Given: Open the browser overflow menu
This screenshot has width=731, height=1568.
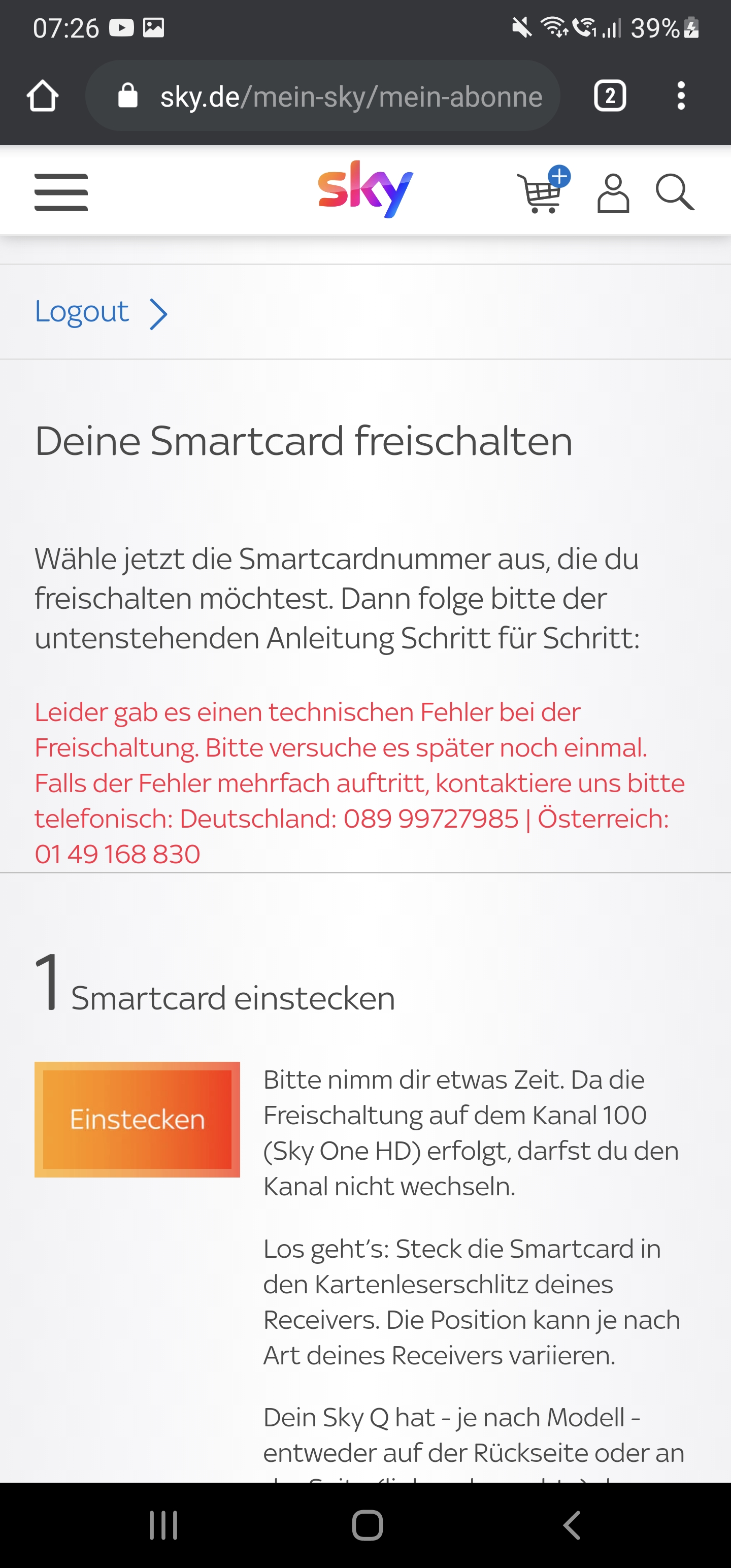Looking at the screenshot, I should coord(681,96).
